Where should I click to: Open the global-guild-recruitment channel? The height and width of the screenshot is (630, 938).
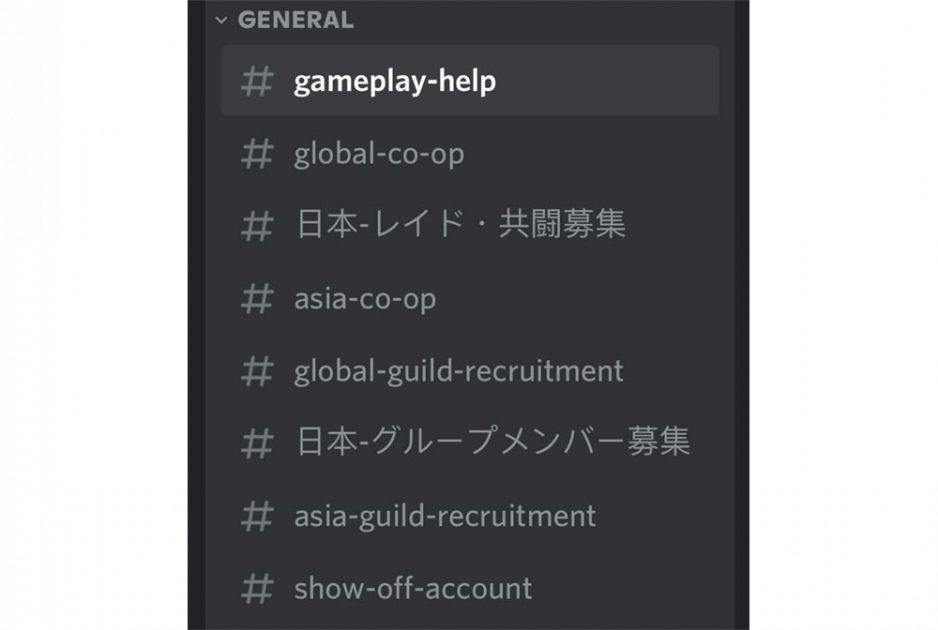pos(458,371)
